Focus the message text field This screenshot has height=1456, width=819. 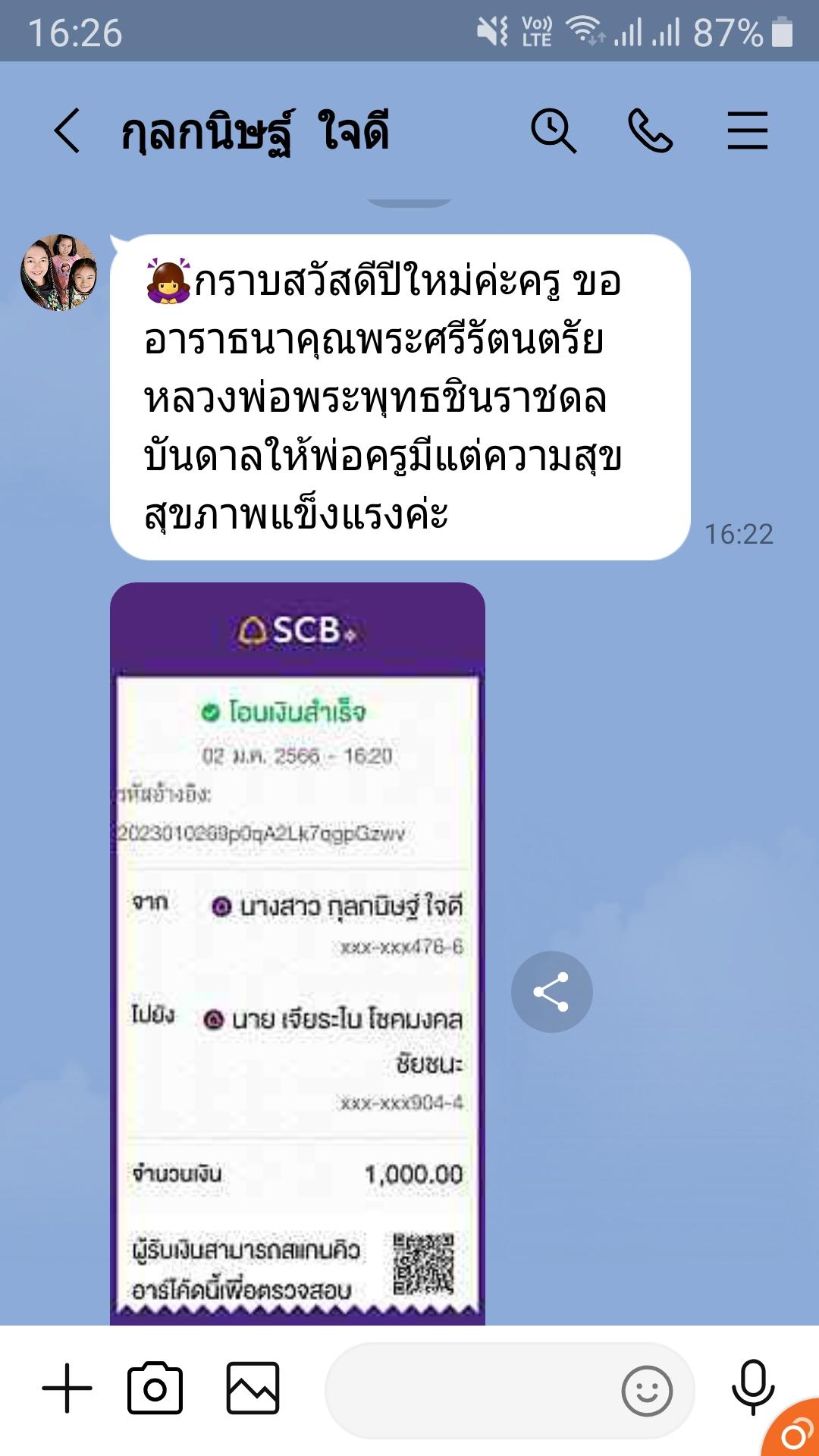point(470,1390)
